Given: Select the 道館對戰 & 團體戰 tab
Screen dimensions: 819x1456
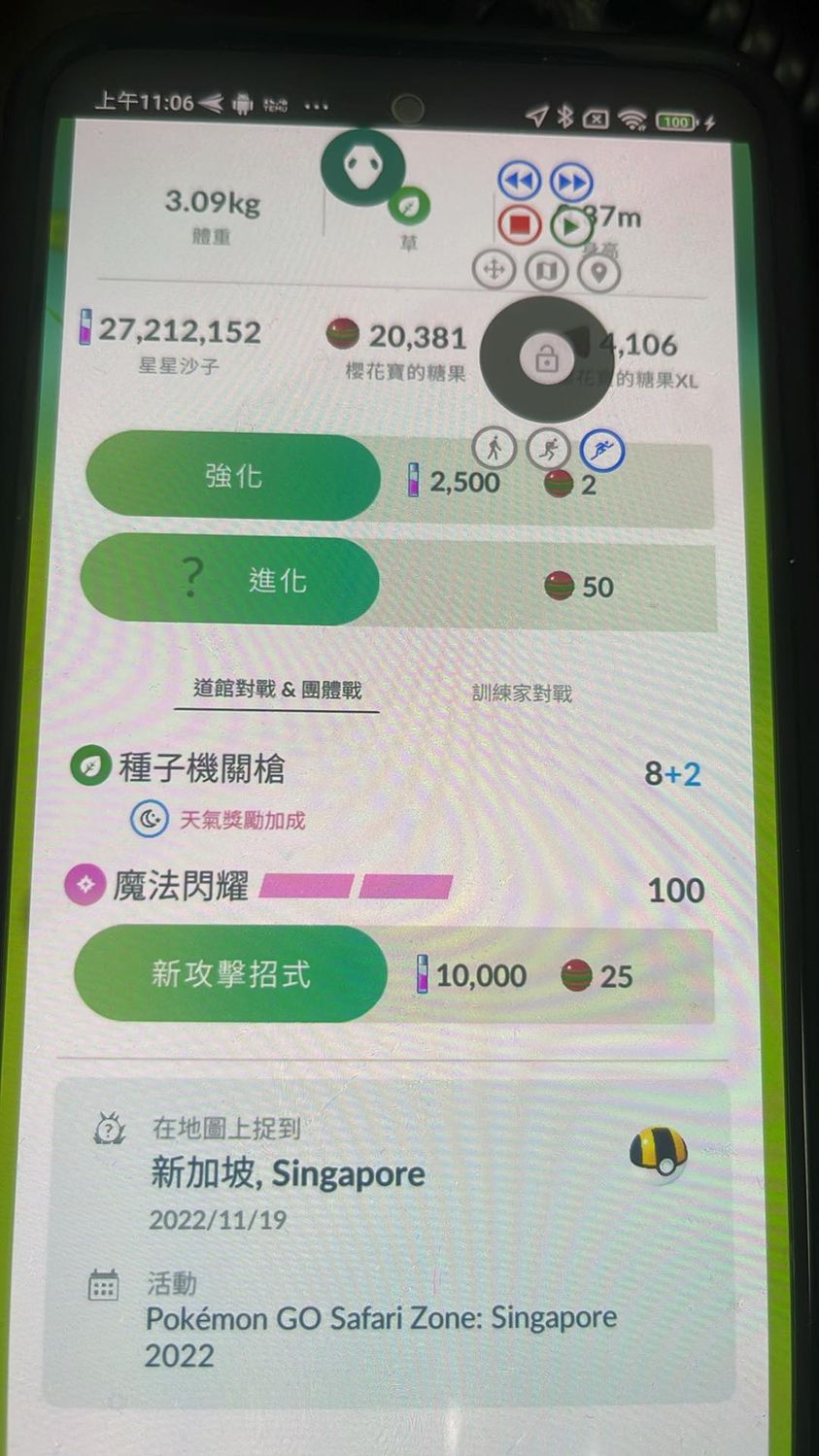Looking at the screenshot, I should click(x=277, y=690).
